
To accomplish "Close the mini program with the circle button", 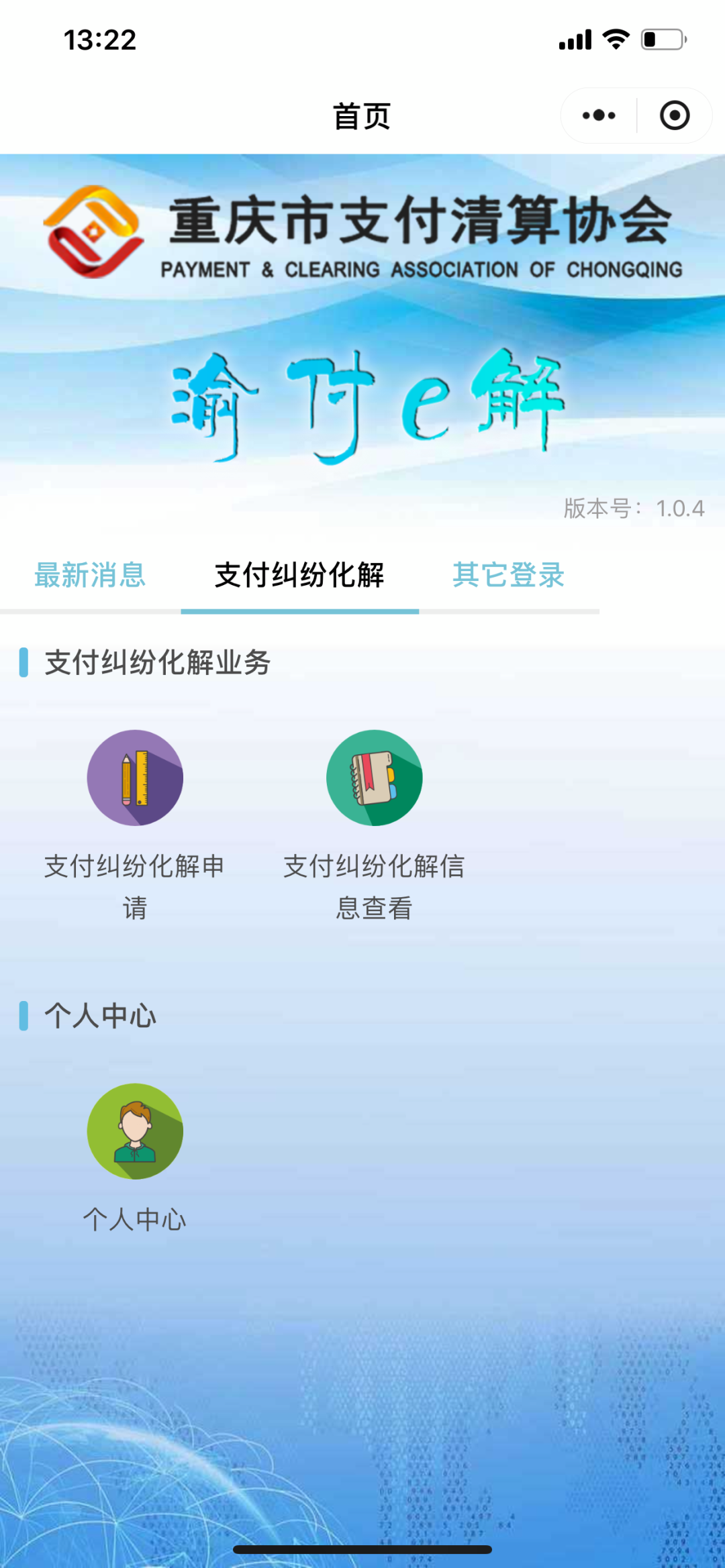I will pos(675,115).
